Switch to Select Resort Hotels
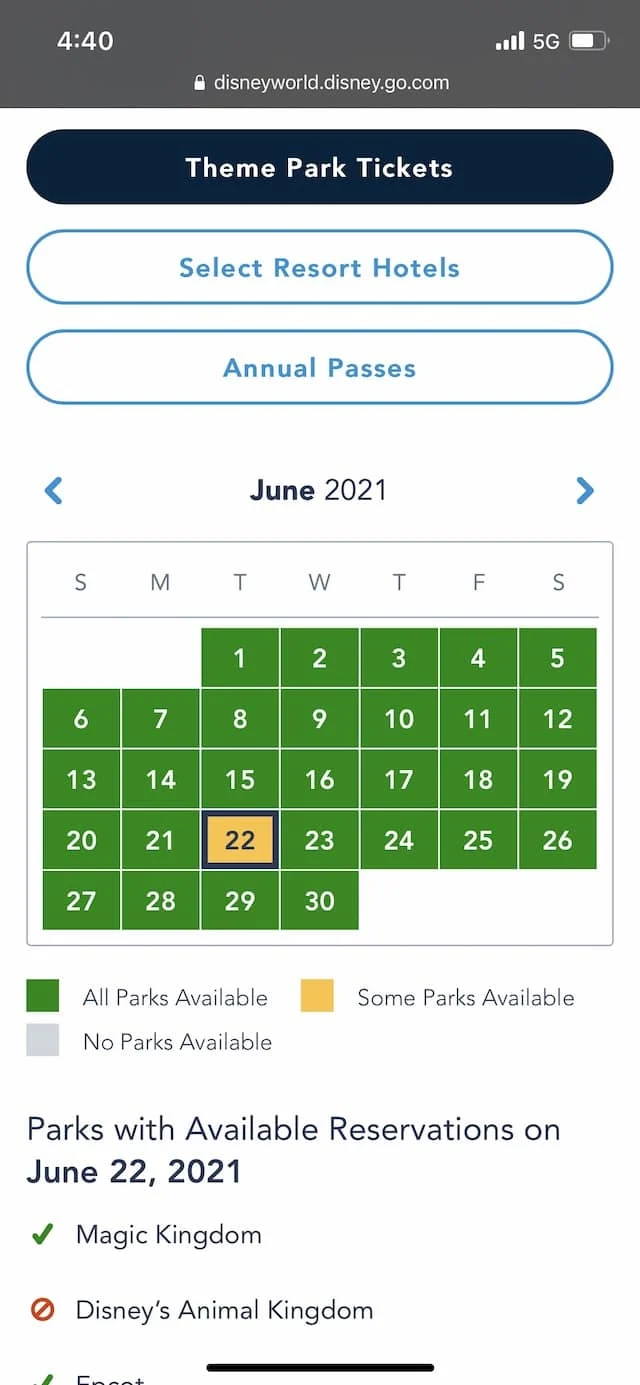Screen dimensions: 640x1385 click(x=319, y=267)
